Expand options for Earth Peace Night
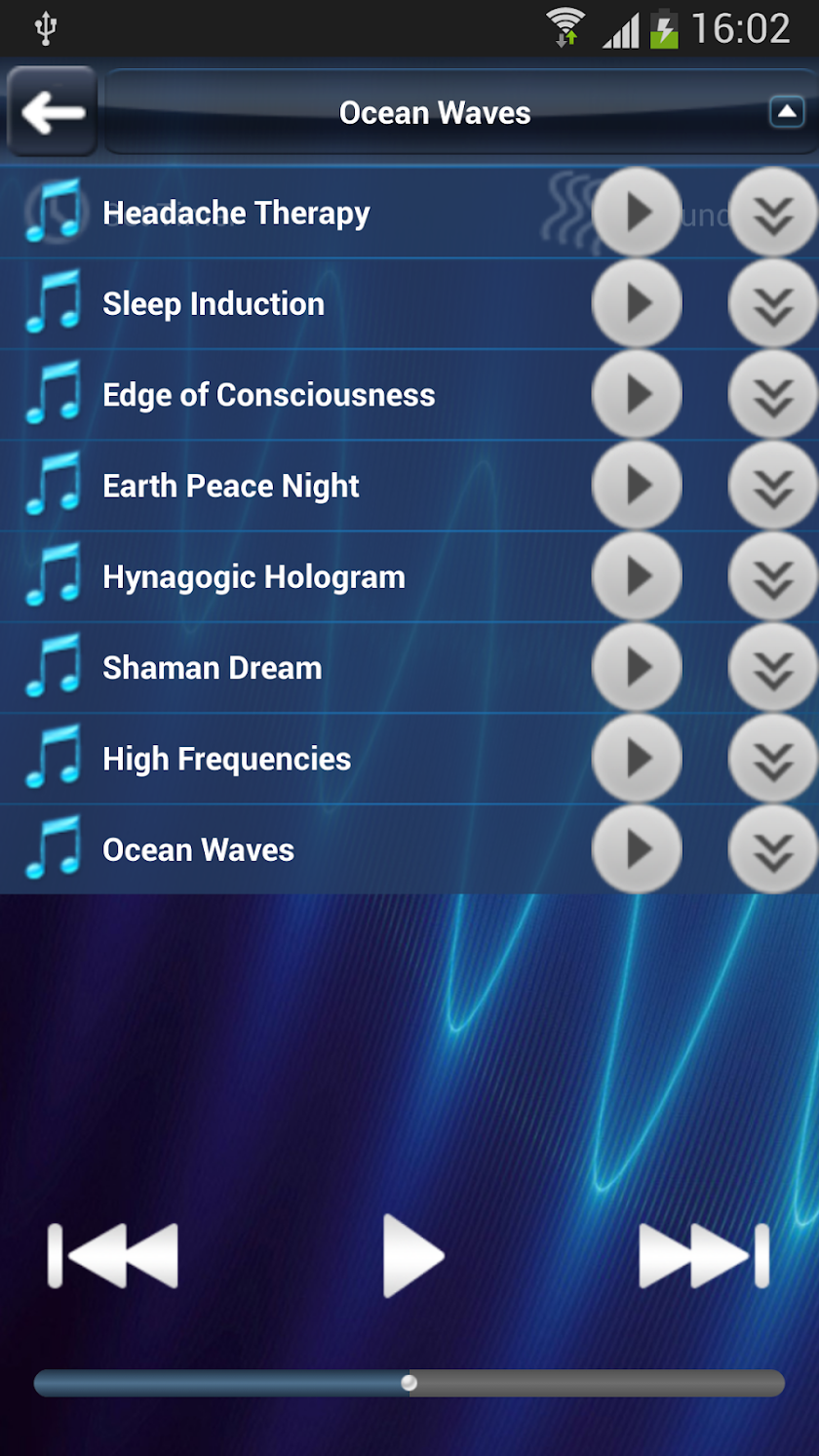This screenshot has width=819, height=1456. click(773, 485)
